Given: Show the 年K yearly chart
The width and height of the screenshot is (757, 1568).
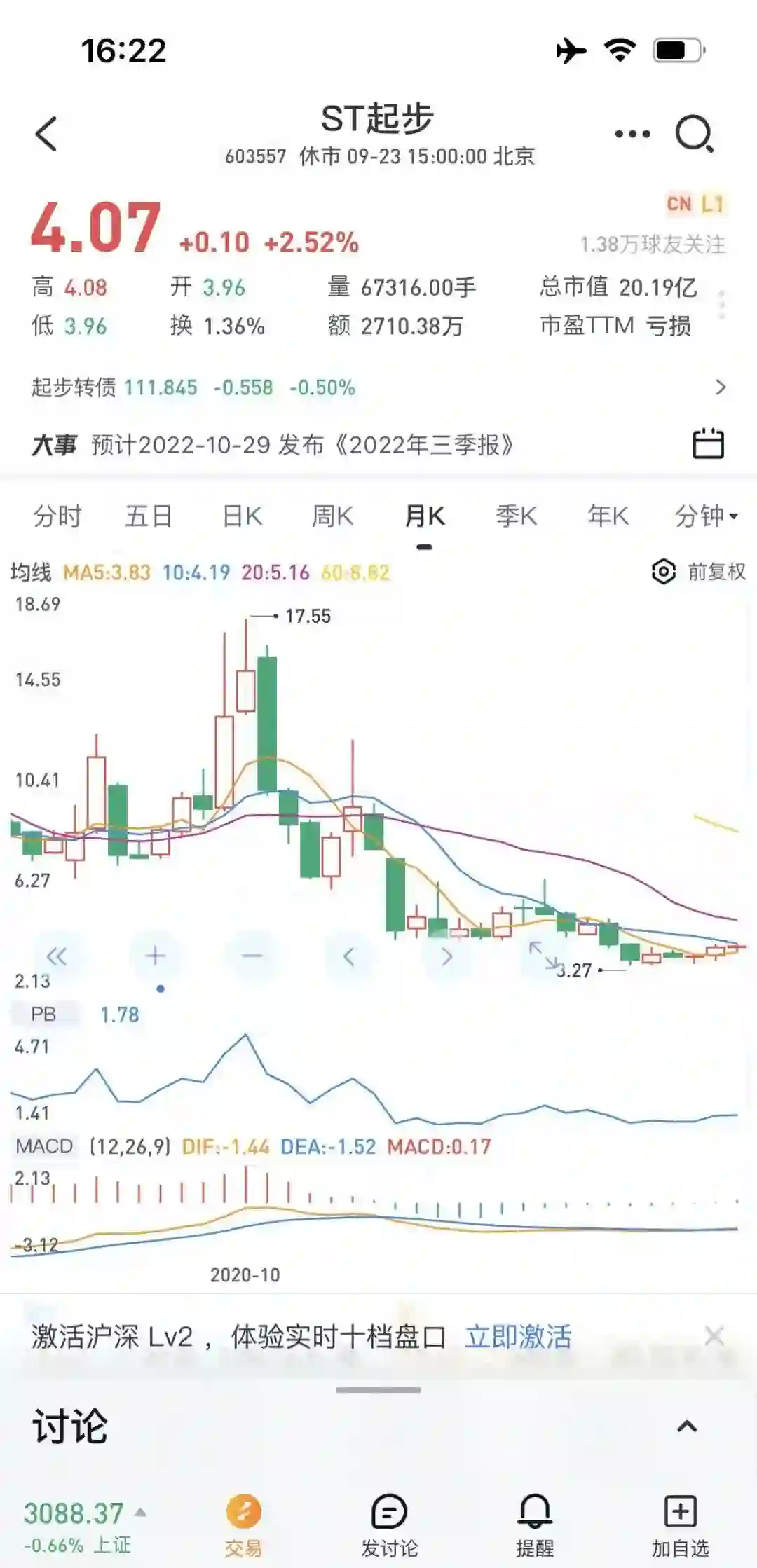Looking at the screenshot, I should (608, 516).
